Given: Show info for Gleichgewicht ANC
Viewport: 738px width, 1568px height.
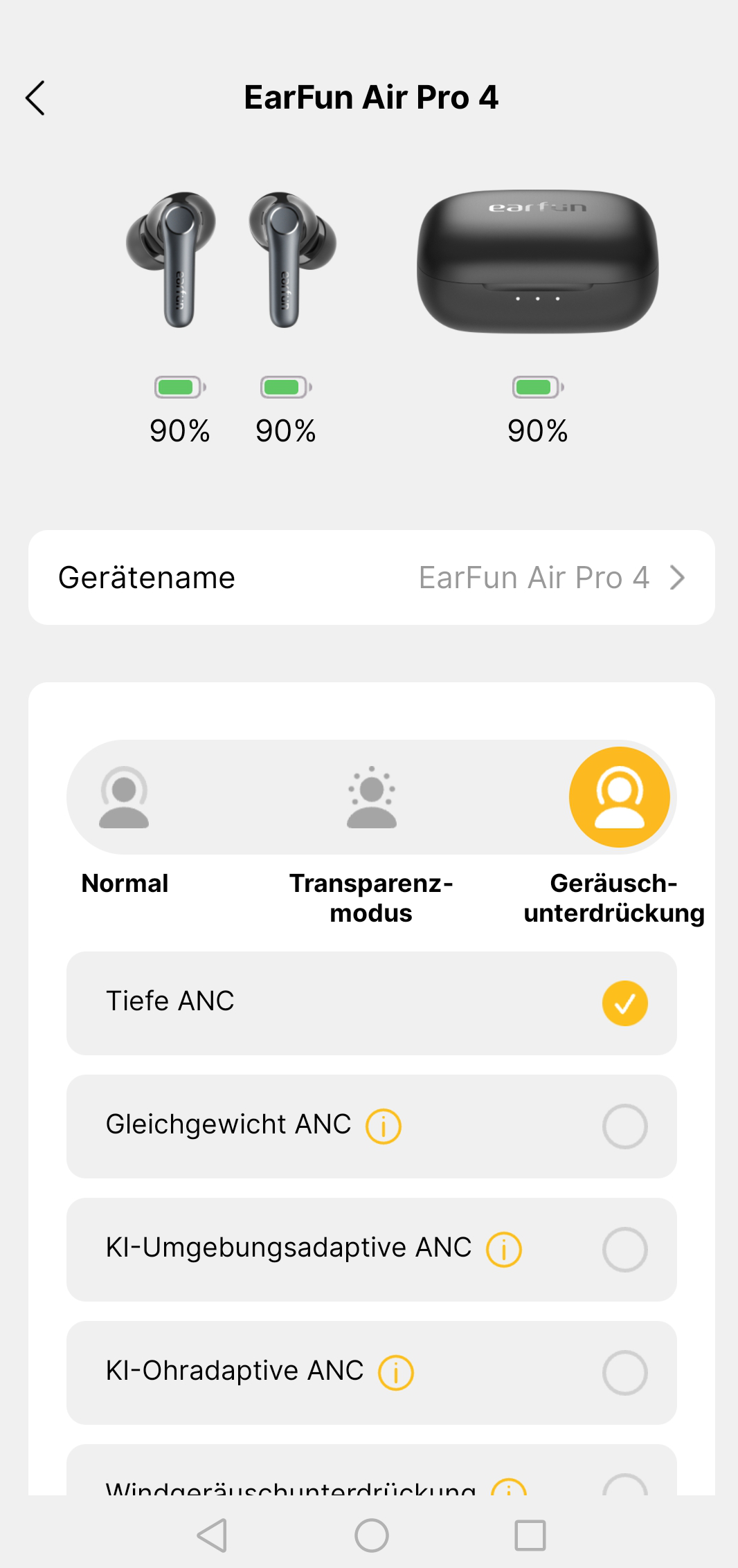Looking at the screenshot, I should (x=384, y=1127).
